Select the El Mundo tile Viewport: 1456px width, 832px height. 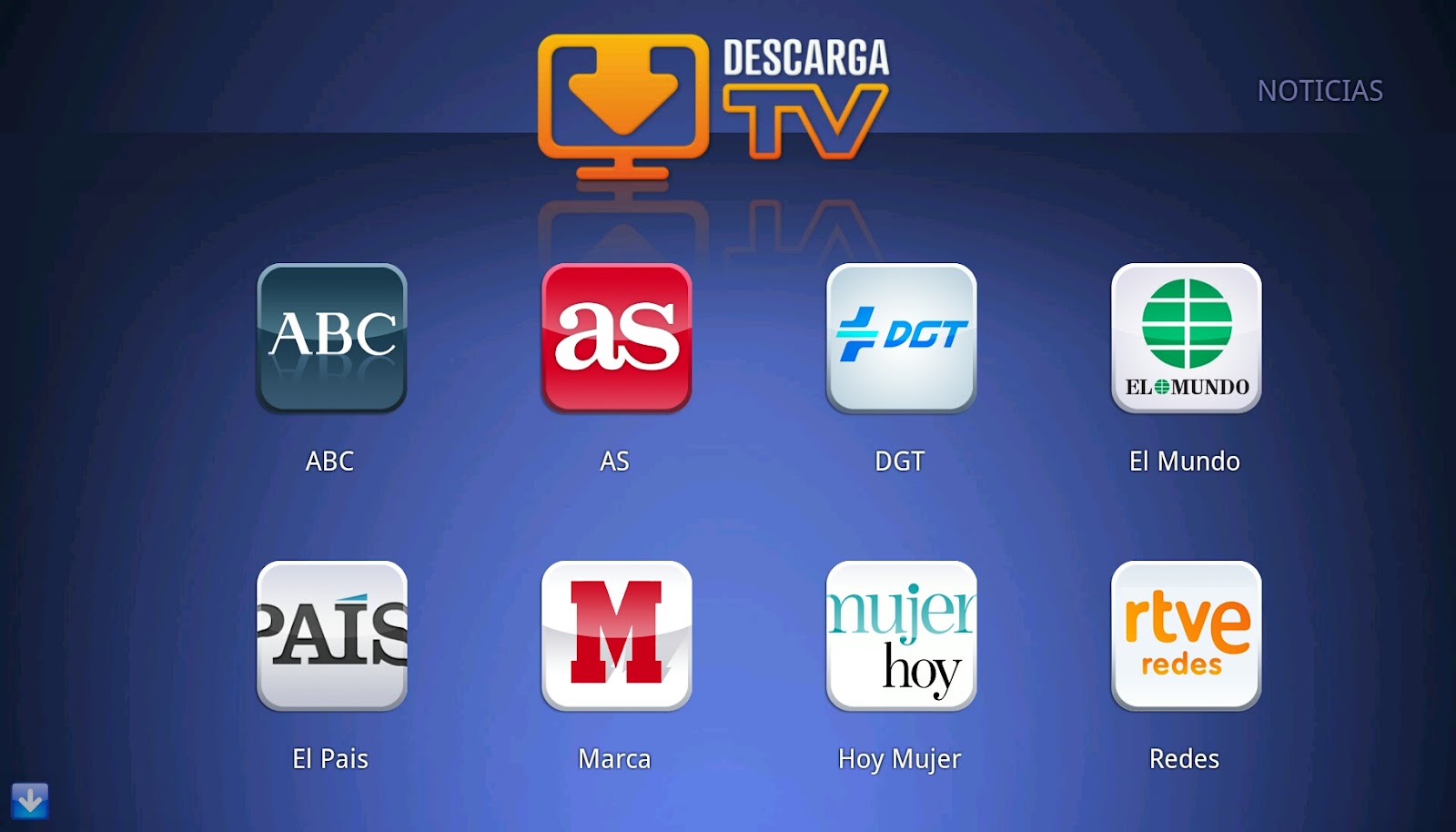1186,338
